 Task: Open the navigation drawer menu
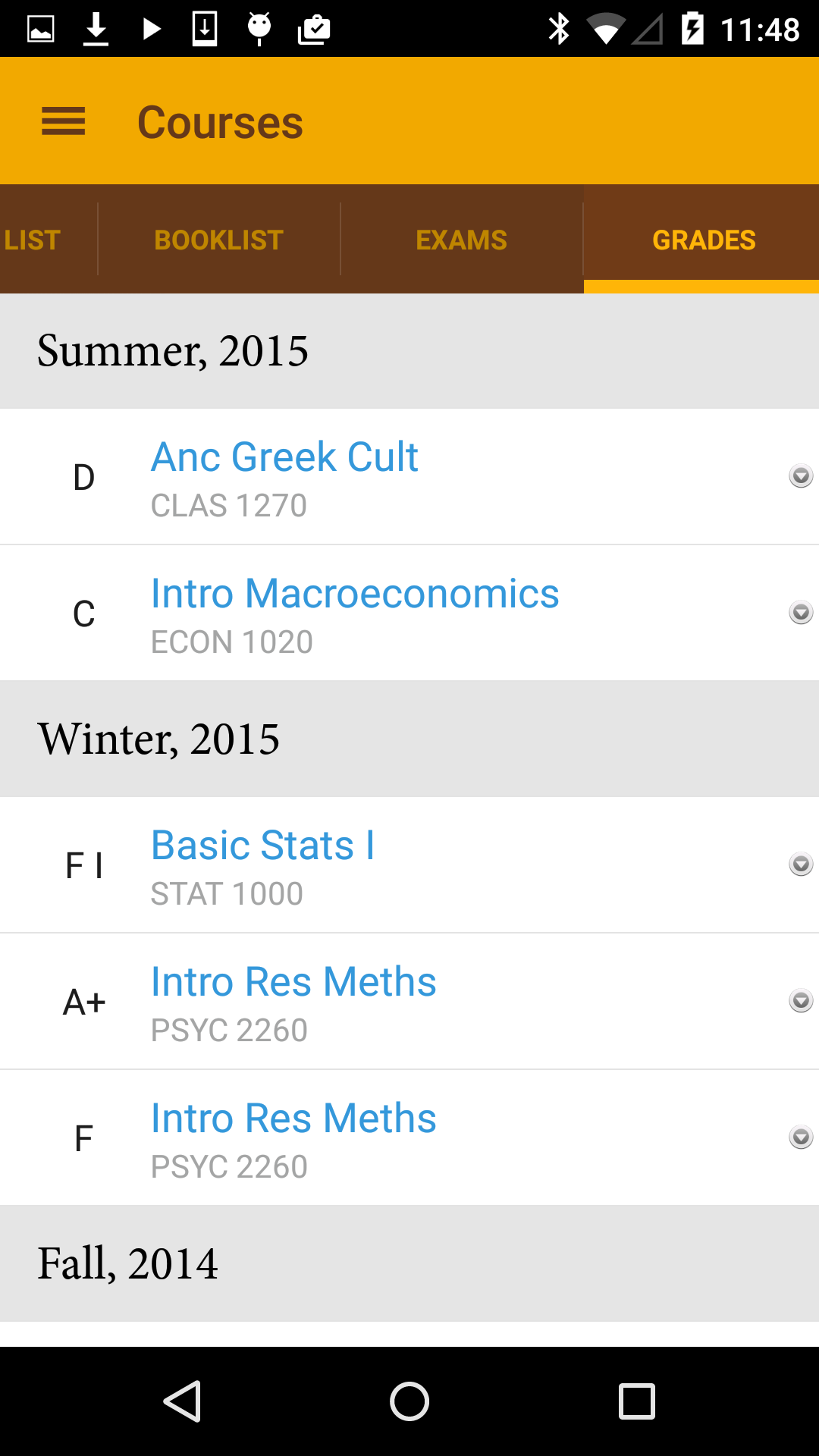[x=64, y=121]
